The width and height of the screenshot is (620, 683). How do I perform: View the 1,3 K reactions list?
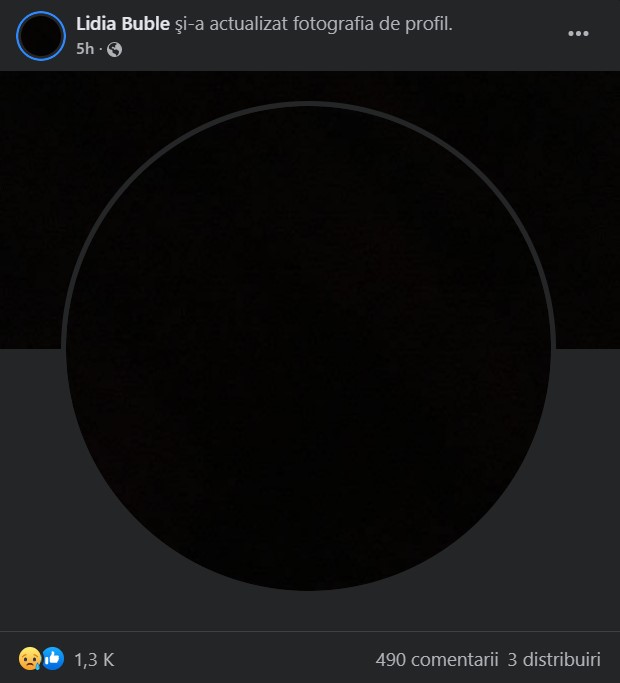[x=94, y=660]
